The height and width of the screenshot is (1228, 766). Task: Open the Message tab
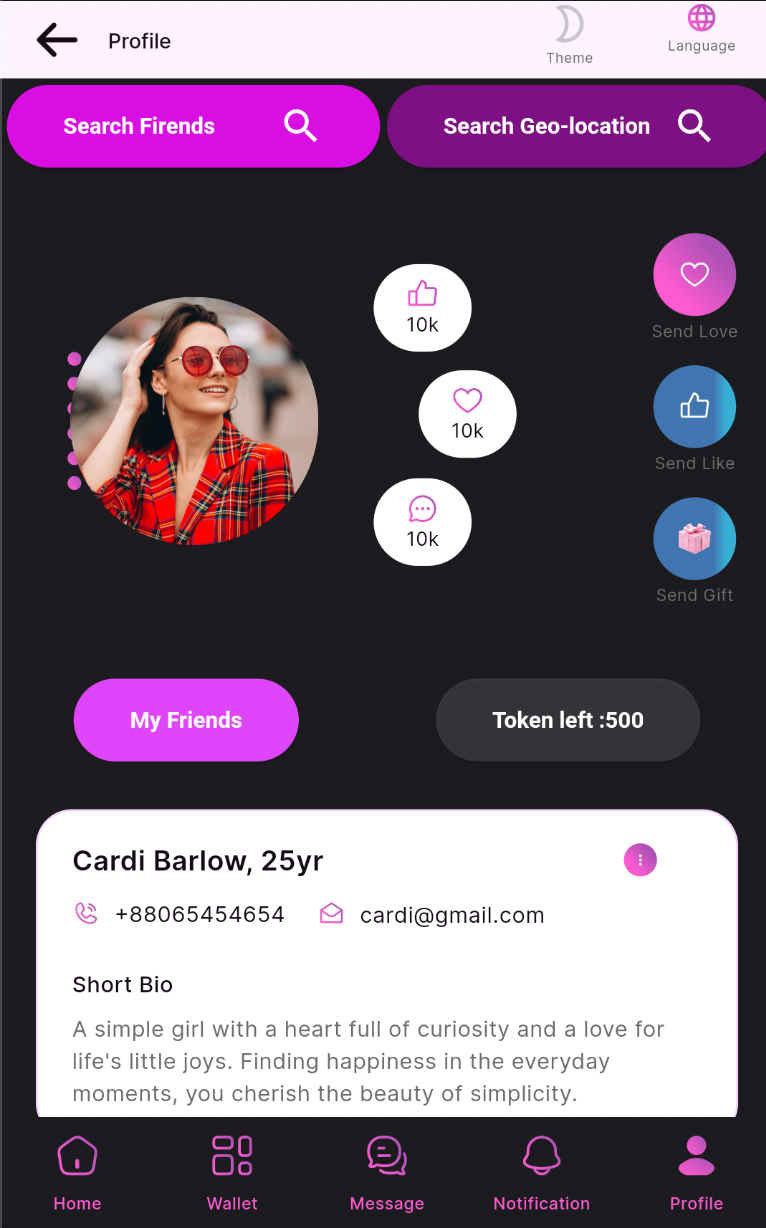coord(387,1170)
